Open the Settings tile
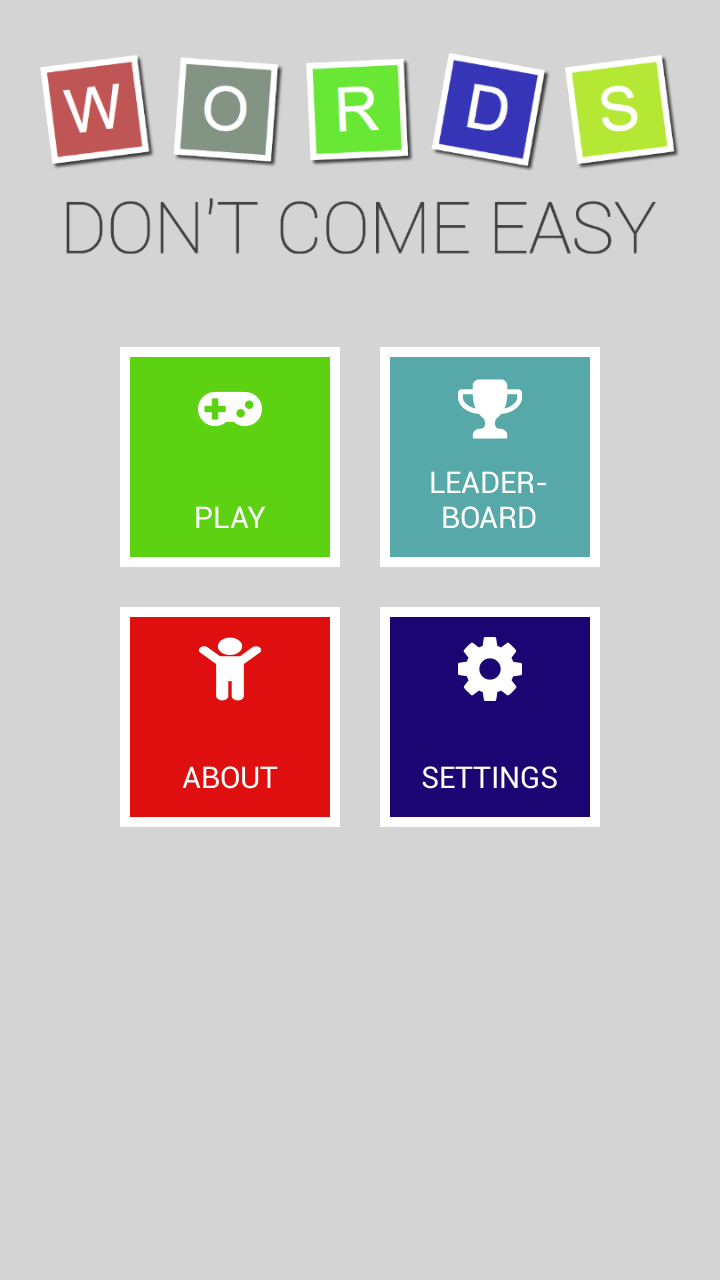 [x=490, y=717]
